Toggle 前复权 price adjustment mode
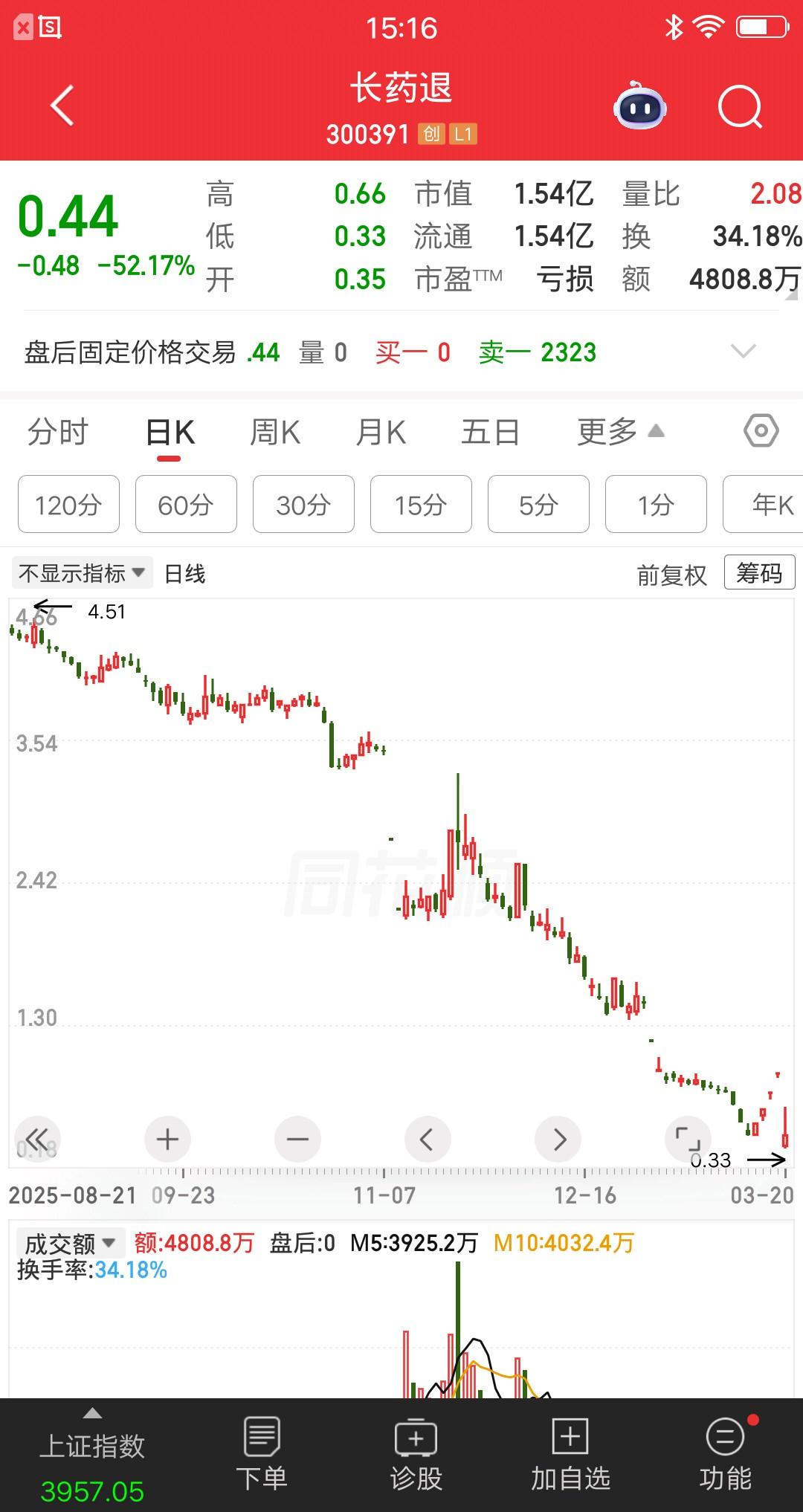The height and width of the screenshot is (1512, 803). coord(671,573)
